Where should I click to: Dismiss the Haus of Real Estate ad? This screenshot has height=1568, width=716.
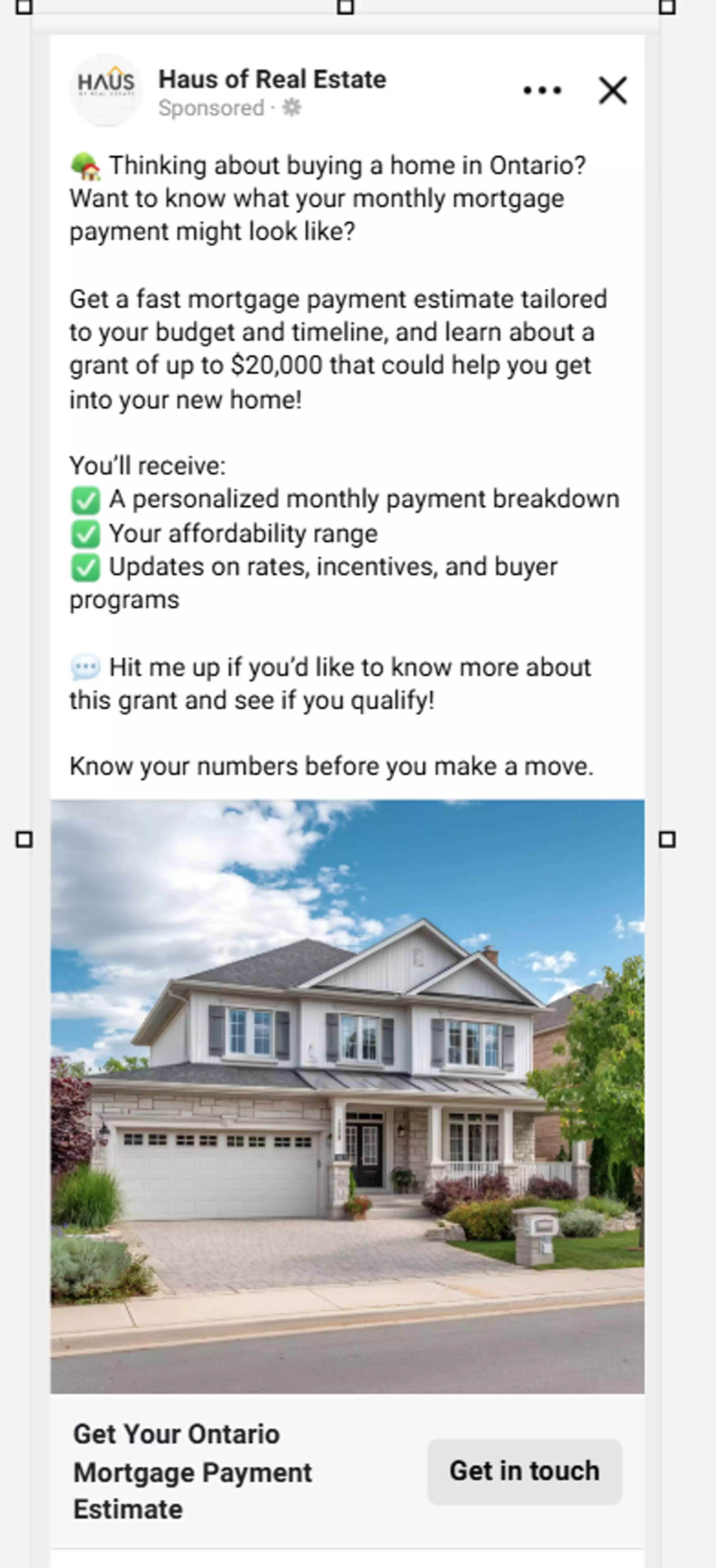tap(612, 91)
